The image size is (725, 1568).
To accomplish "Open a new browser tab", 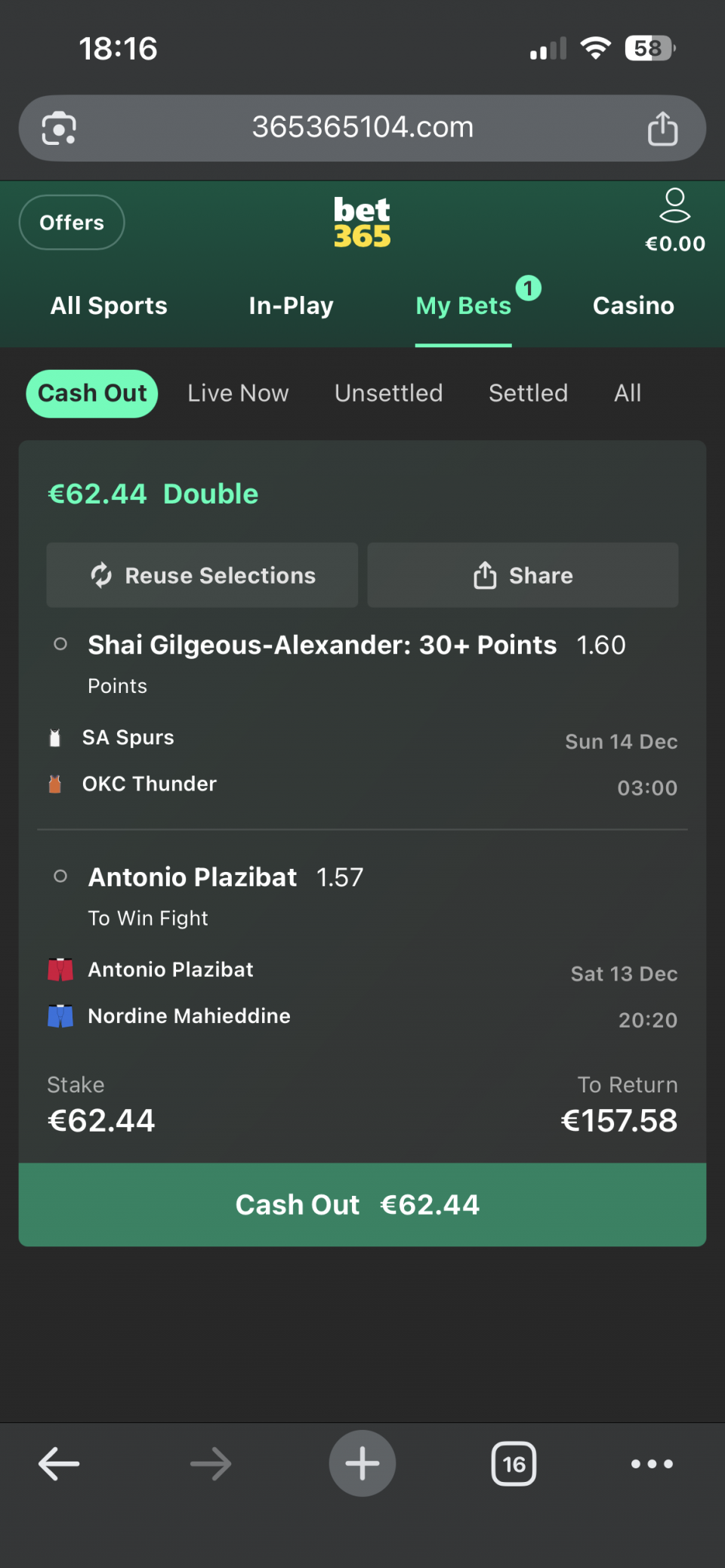I will 362,1464.
